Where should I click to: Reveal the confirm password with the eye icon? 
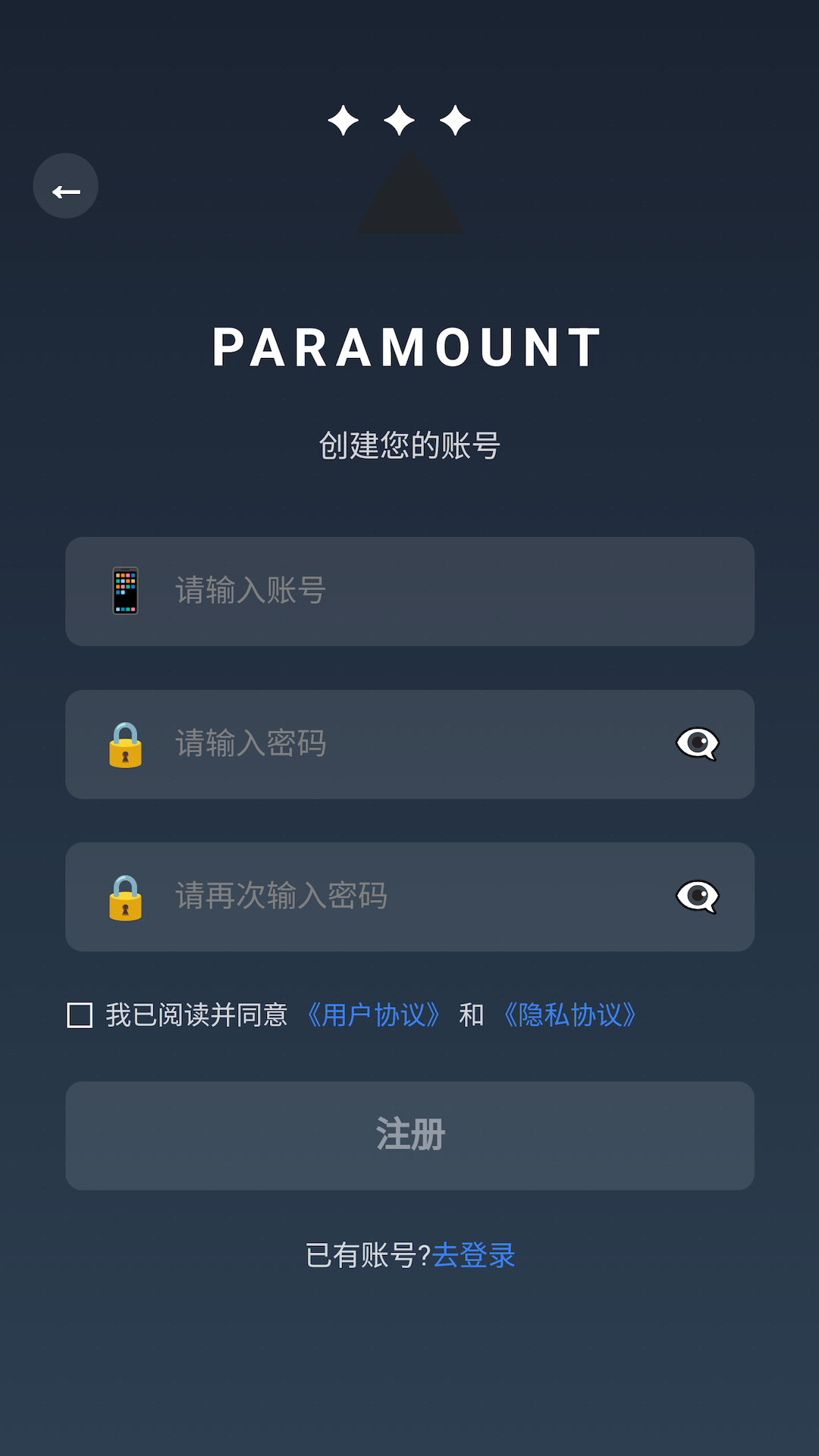point(698,897)
